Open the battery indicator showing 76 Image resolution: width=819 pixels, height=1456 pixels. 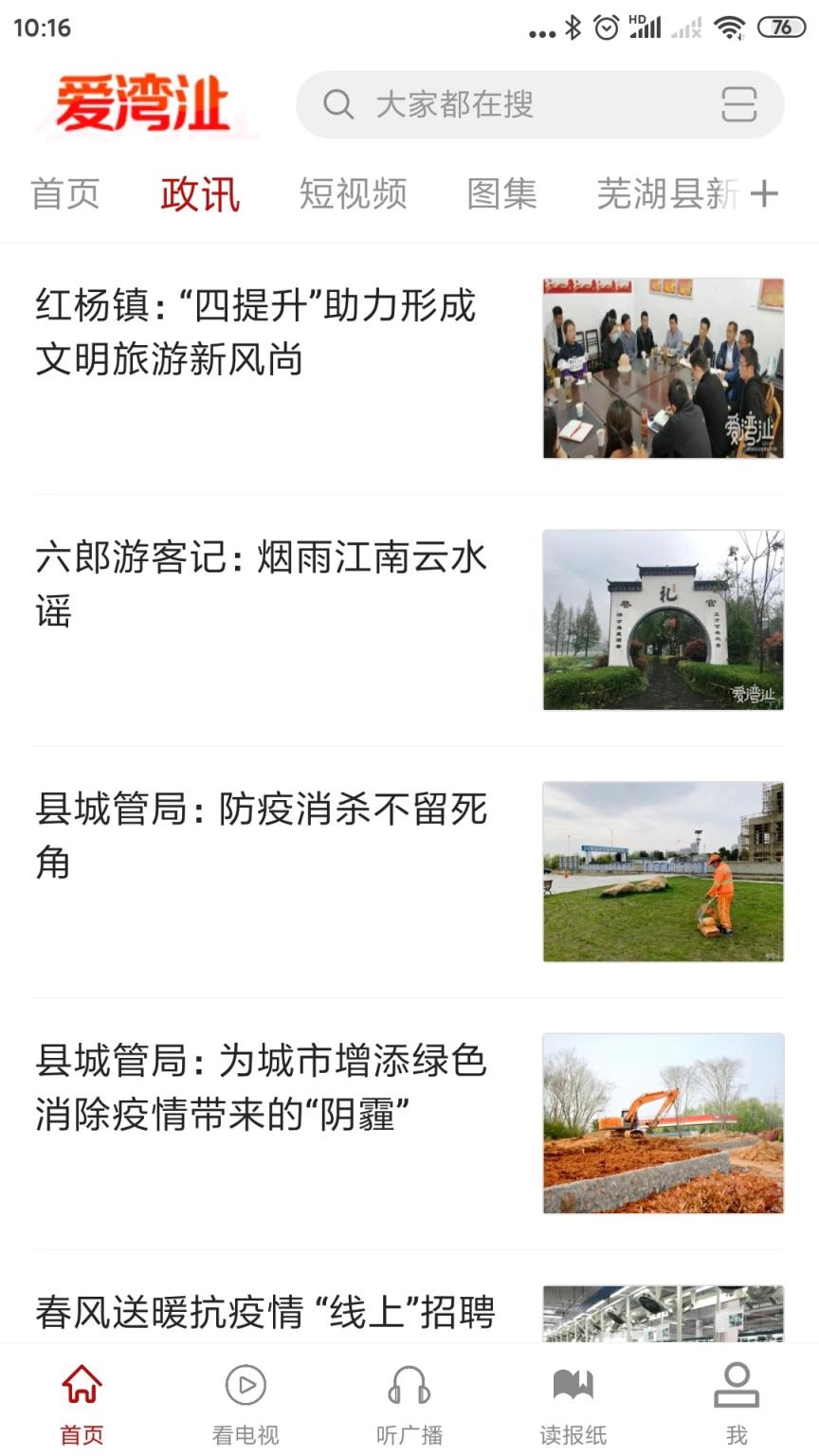coord(782,26)
